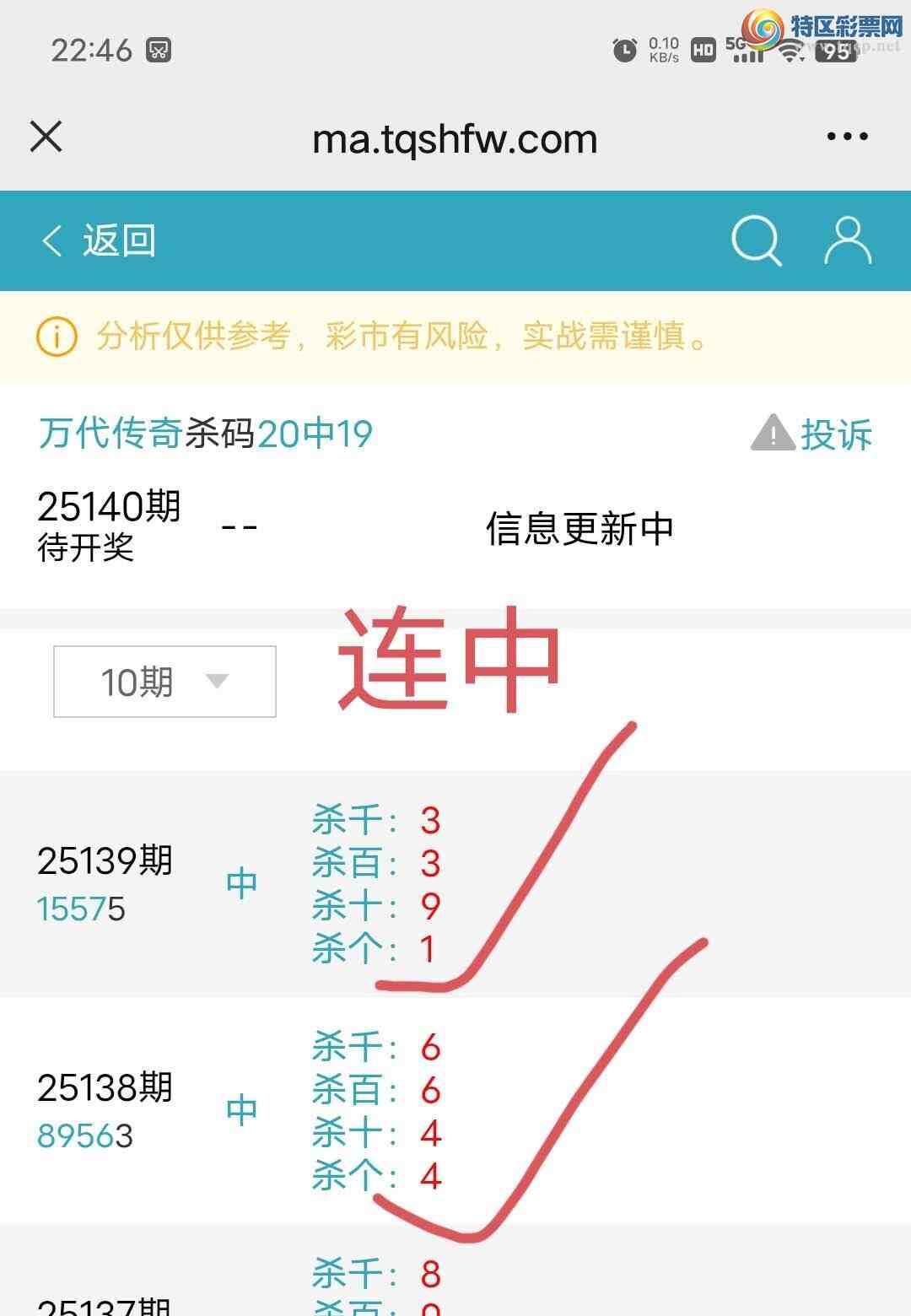Tap the X close icon top left
This screenshot has width=911, height=1316.
[46, 138]
